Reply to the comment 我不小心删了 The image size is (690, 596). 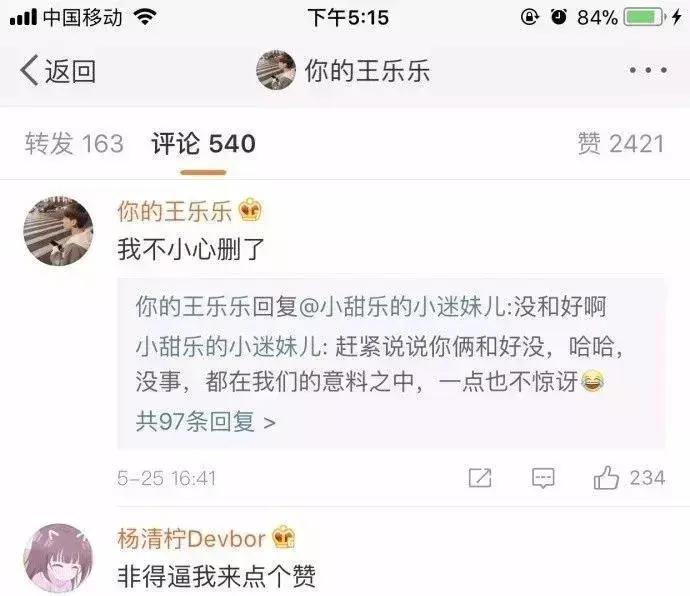(543, 478)
